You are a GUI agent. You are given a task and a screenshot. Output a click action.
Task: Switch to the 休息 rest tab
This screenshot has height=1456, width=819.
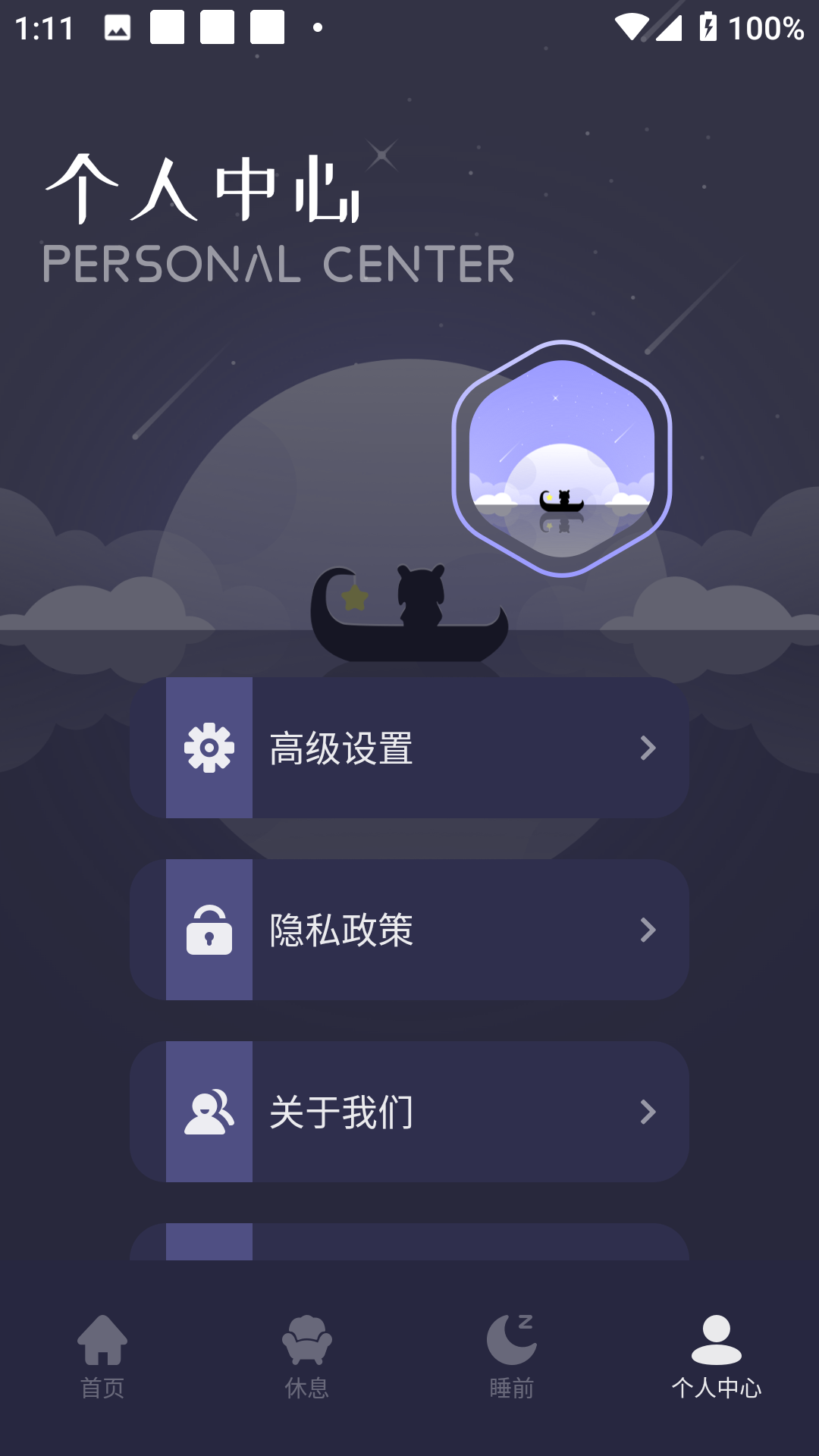[x=307, y=1356]
